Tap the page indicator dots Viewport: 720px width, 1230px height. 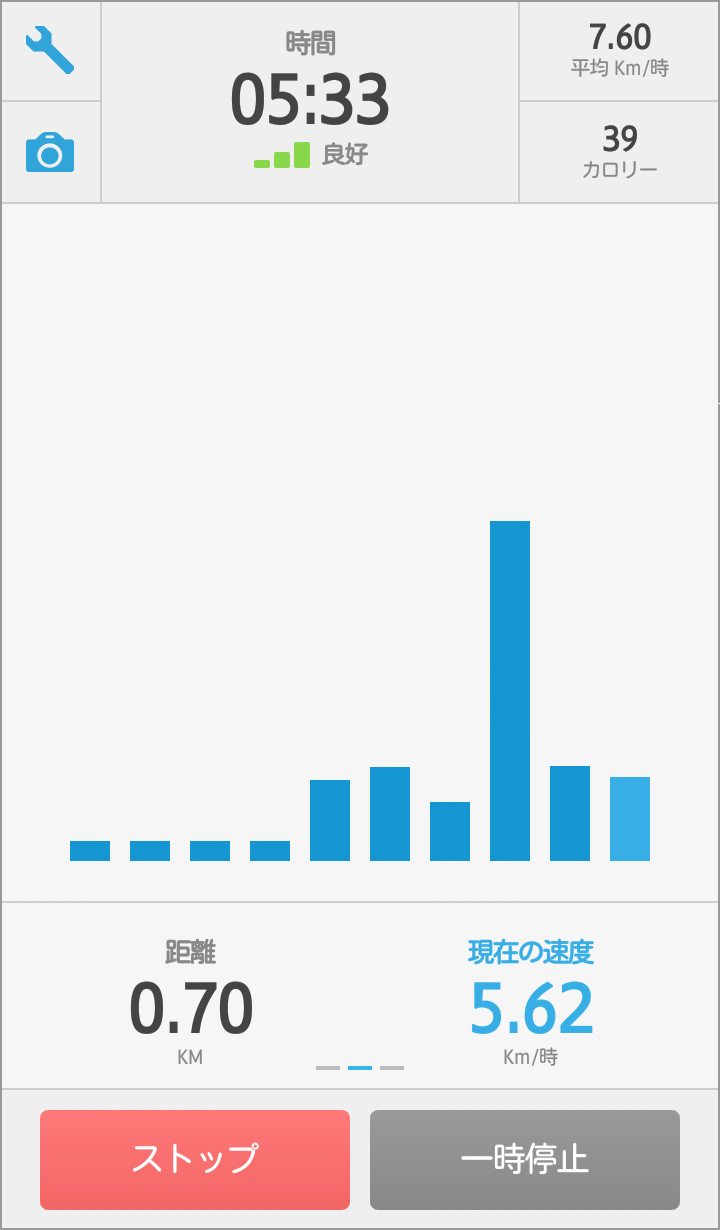pos(360,1068)
